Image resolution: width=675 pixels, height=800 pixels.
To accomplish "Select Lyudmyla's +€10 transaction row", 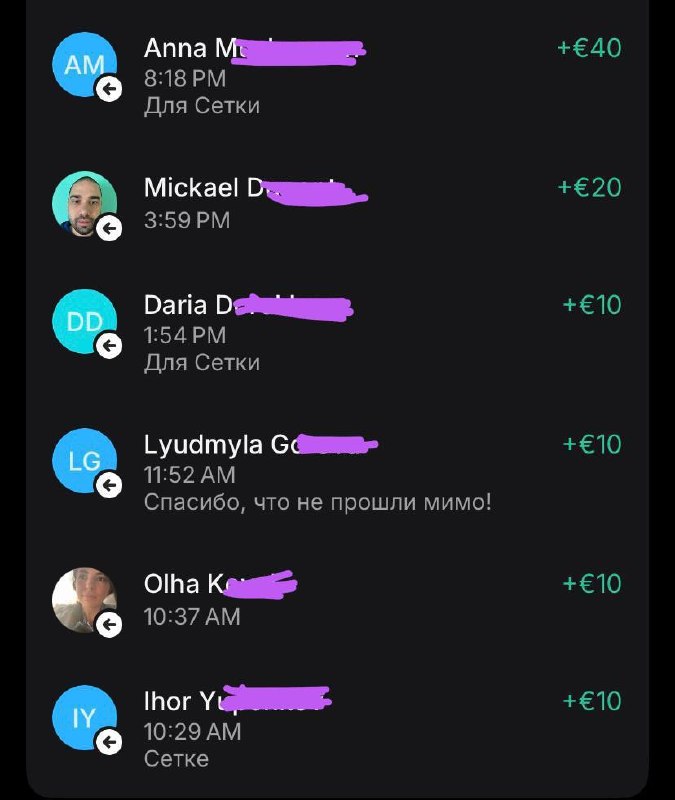I will coord(336,472).
